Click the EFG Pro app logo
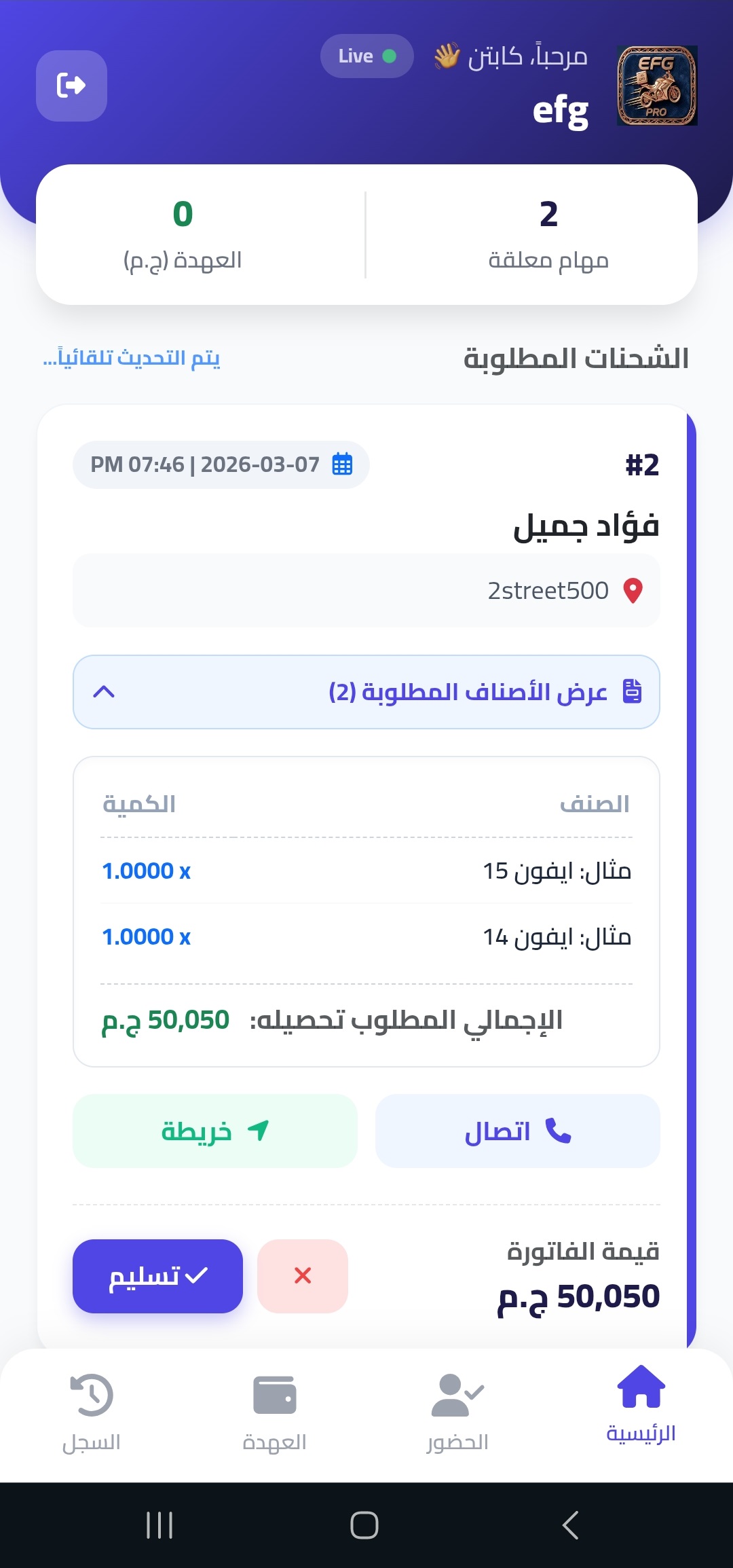 pos(656,86)
